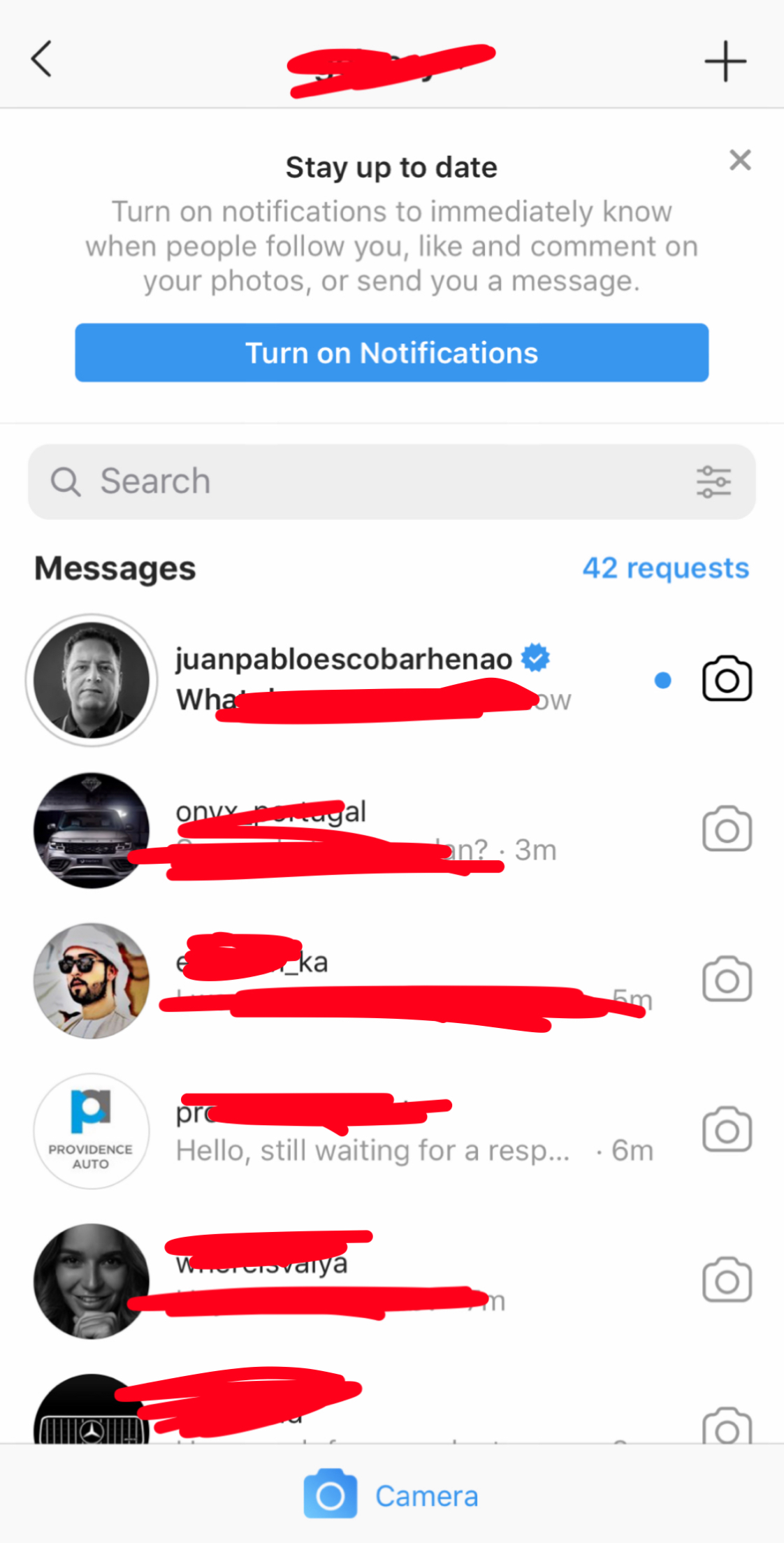Open the chat with the 5m timestamp
The image size is (784, 1543).
pos(392,980)
